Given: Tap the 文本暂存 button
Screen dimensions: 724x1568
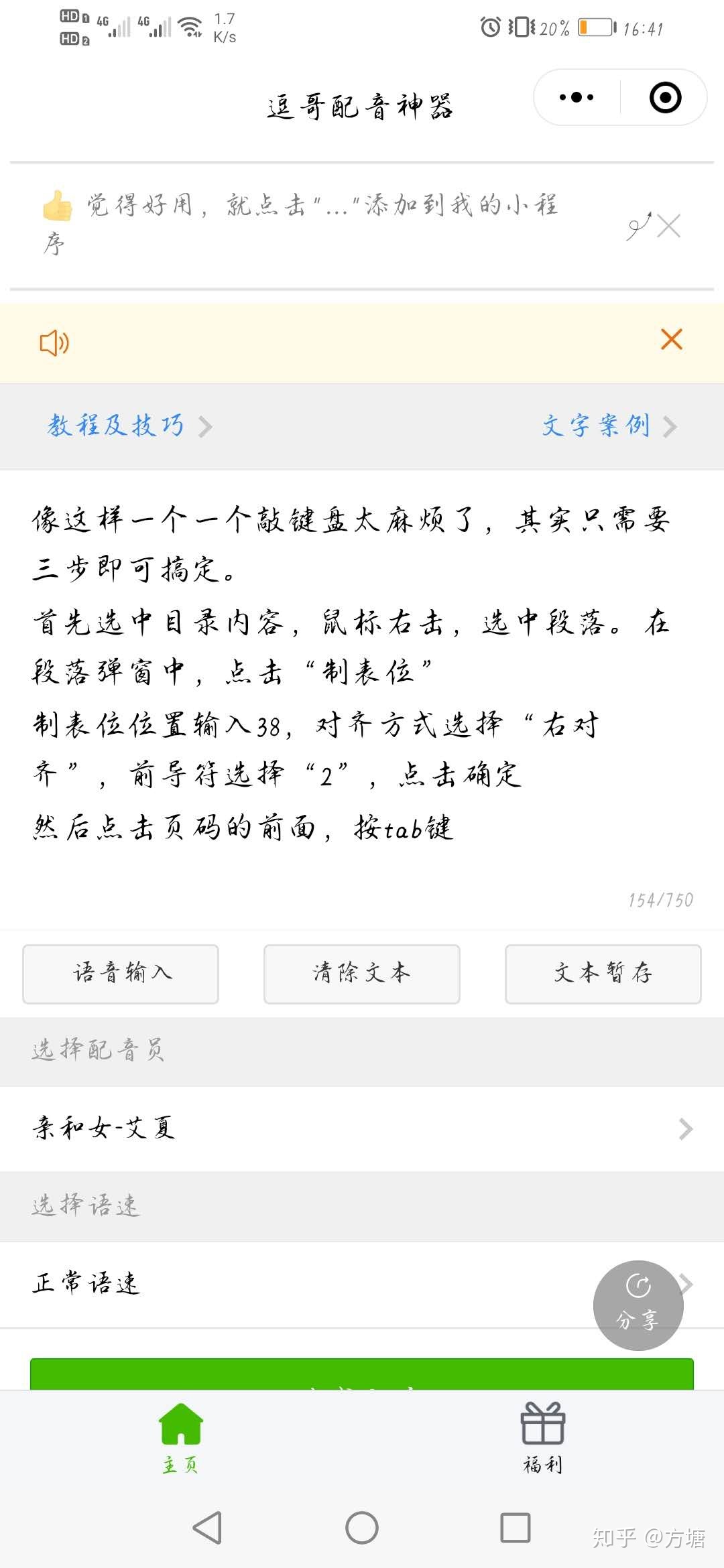Looking at the screenshot, I should click(x=602, y=974).
